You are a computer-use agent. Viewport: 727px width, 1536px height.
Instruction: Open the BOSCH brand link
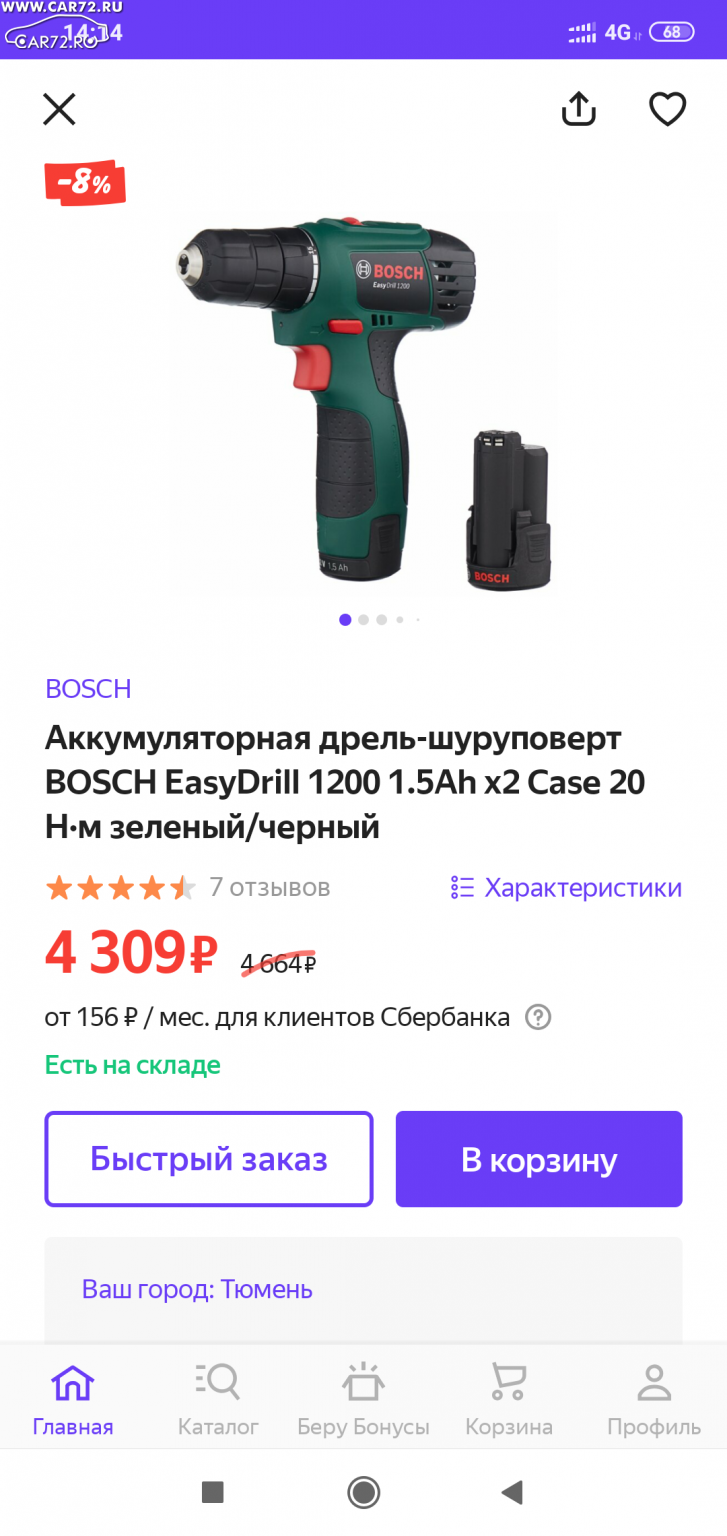pyautogui.click(x=88, y=689)
